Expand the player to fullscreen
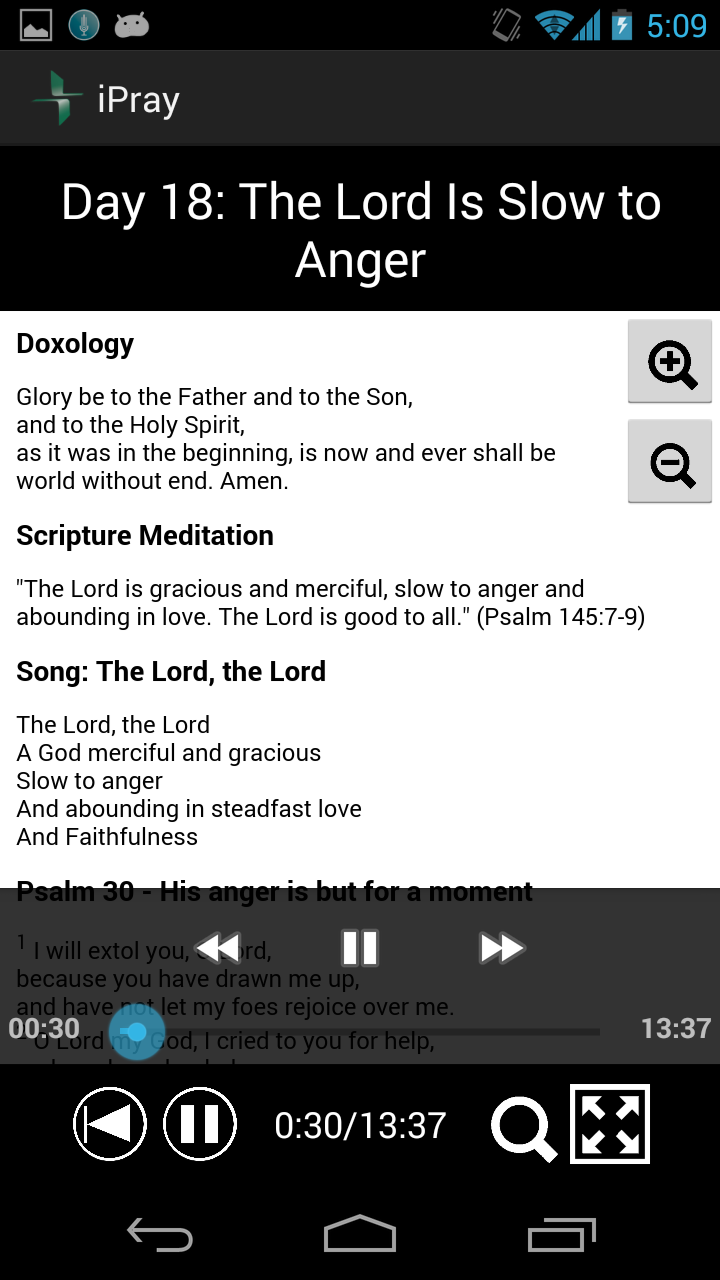Image resolution: width=720 pixels, height=1280 pixels. click(609, 1124)
